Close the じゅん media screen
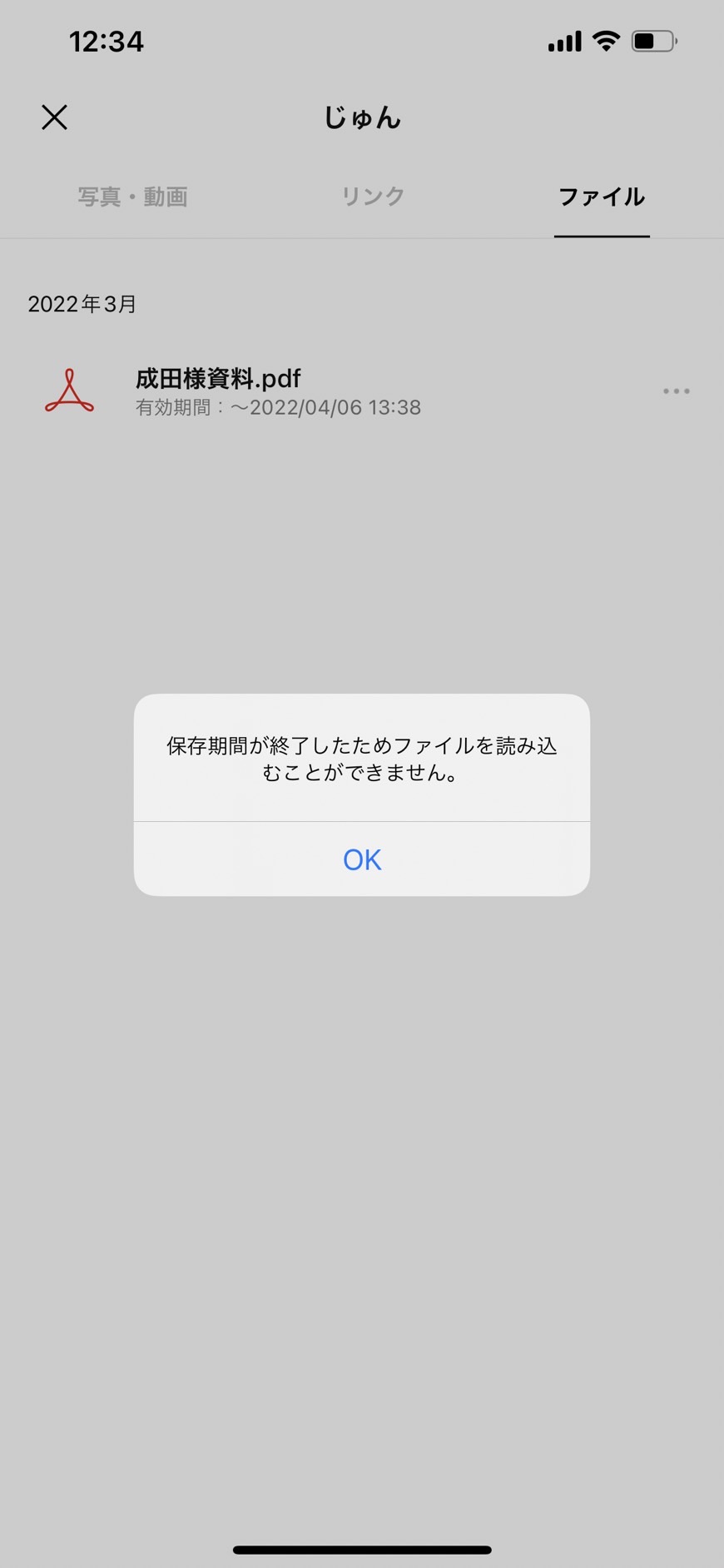Image resolution: width=724 pixels, height=1568 pixels. pos(55,117)
